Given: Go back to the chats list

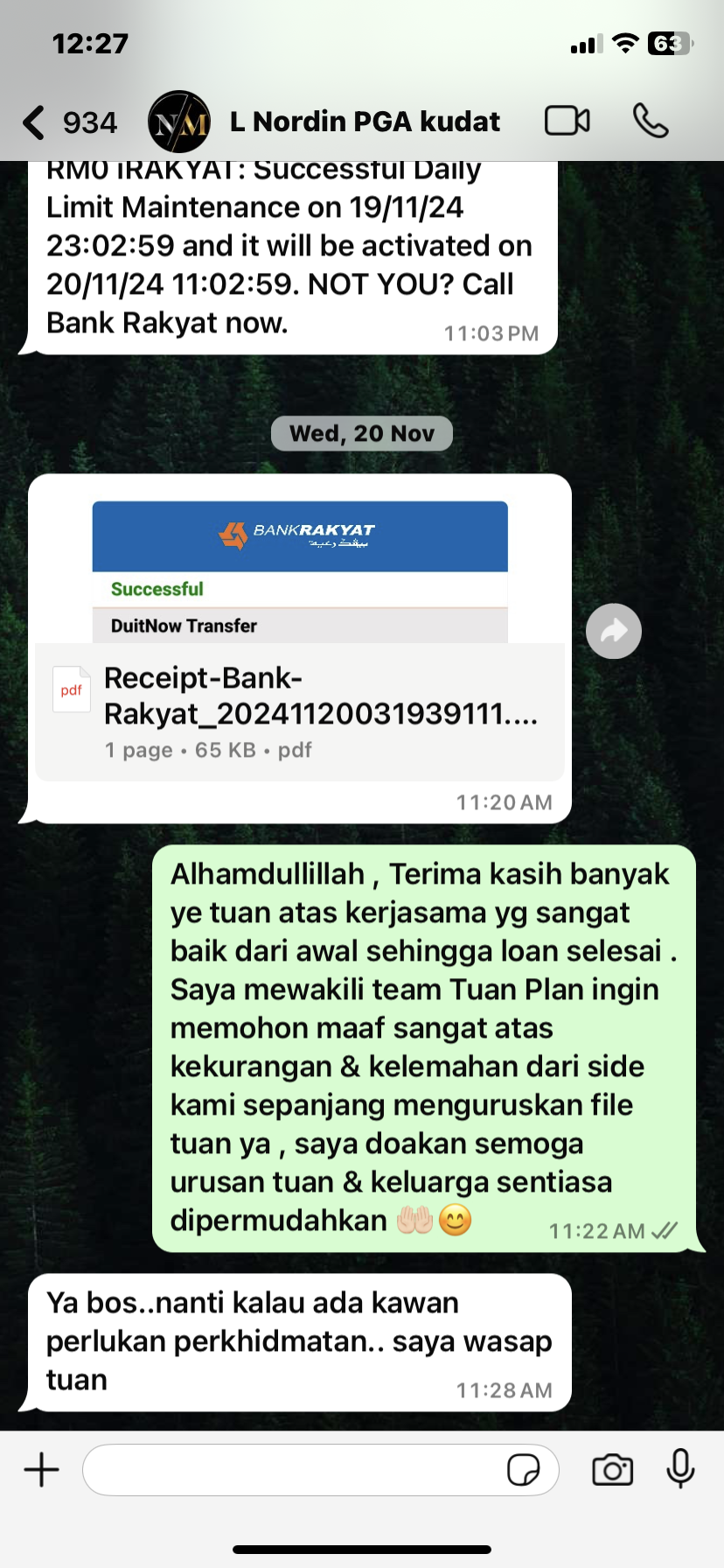Looking at the screenshot, I should click(x=35, y=122).
